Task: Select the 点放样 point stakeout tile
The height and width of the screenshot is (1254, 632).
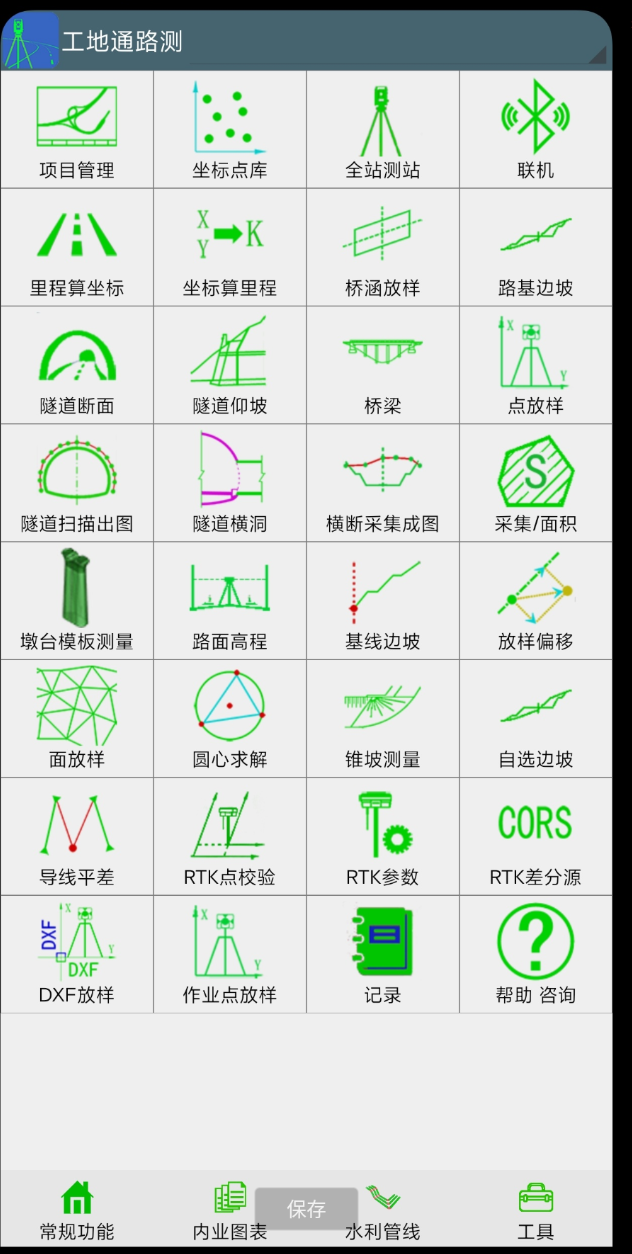Action: tap(536, 366)
